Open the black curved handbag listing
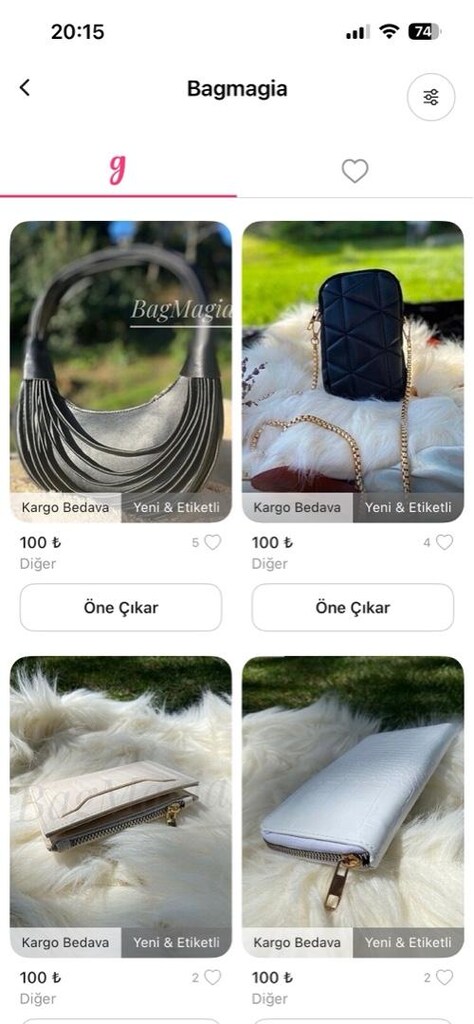This screenshot has height=1024, width=474. [121, 372]
